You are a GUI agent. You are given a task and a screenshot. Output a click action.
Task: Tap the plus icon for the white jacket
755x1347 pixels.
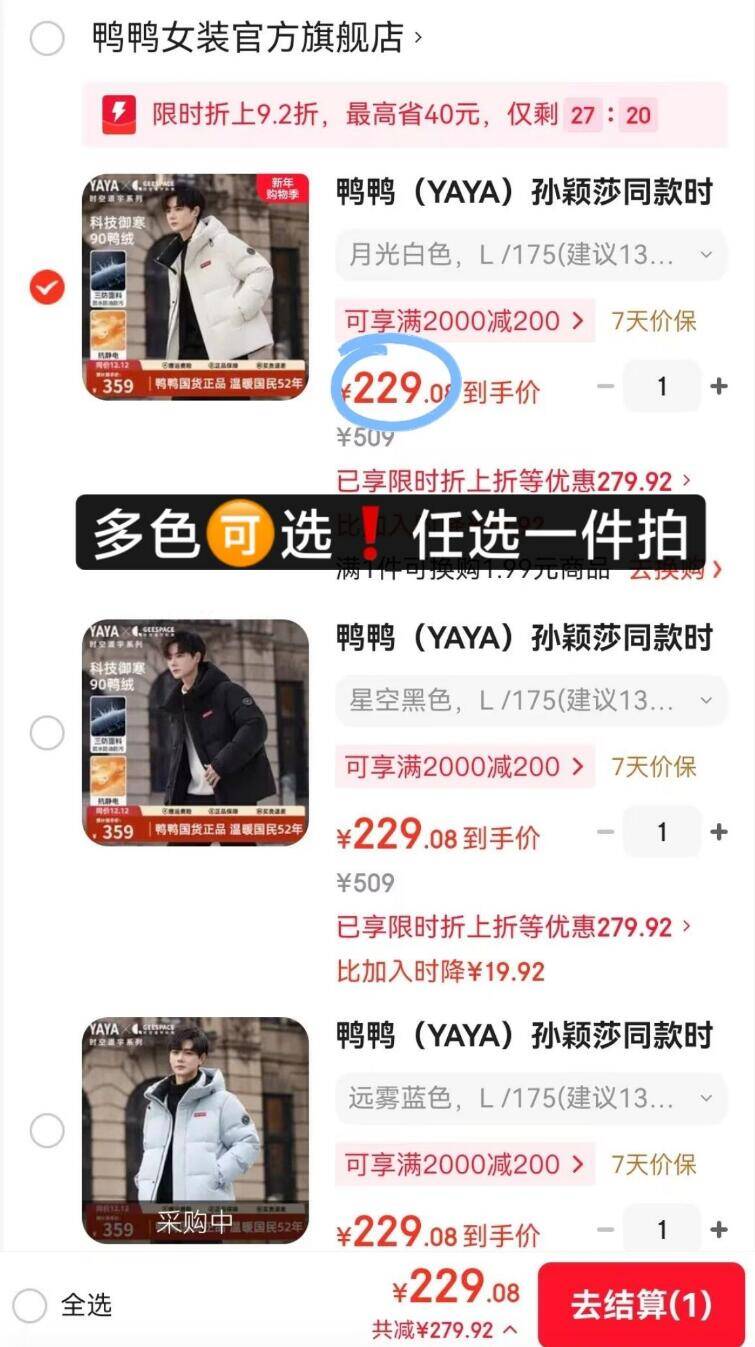[x=720, y=385]
